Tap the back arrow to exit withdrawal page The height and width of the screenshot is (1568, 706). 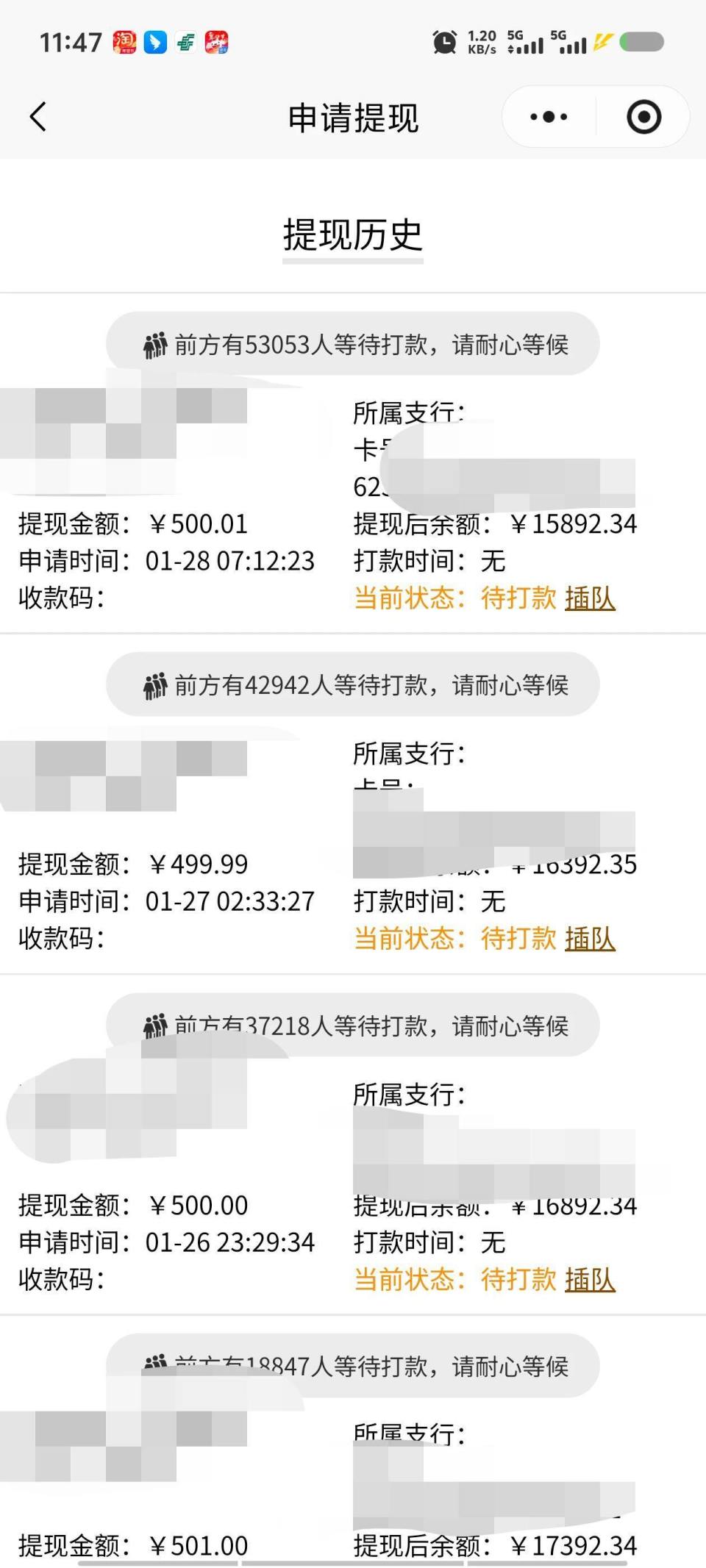38,117
